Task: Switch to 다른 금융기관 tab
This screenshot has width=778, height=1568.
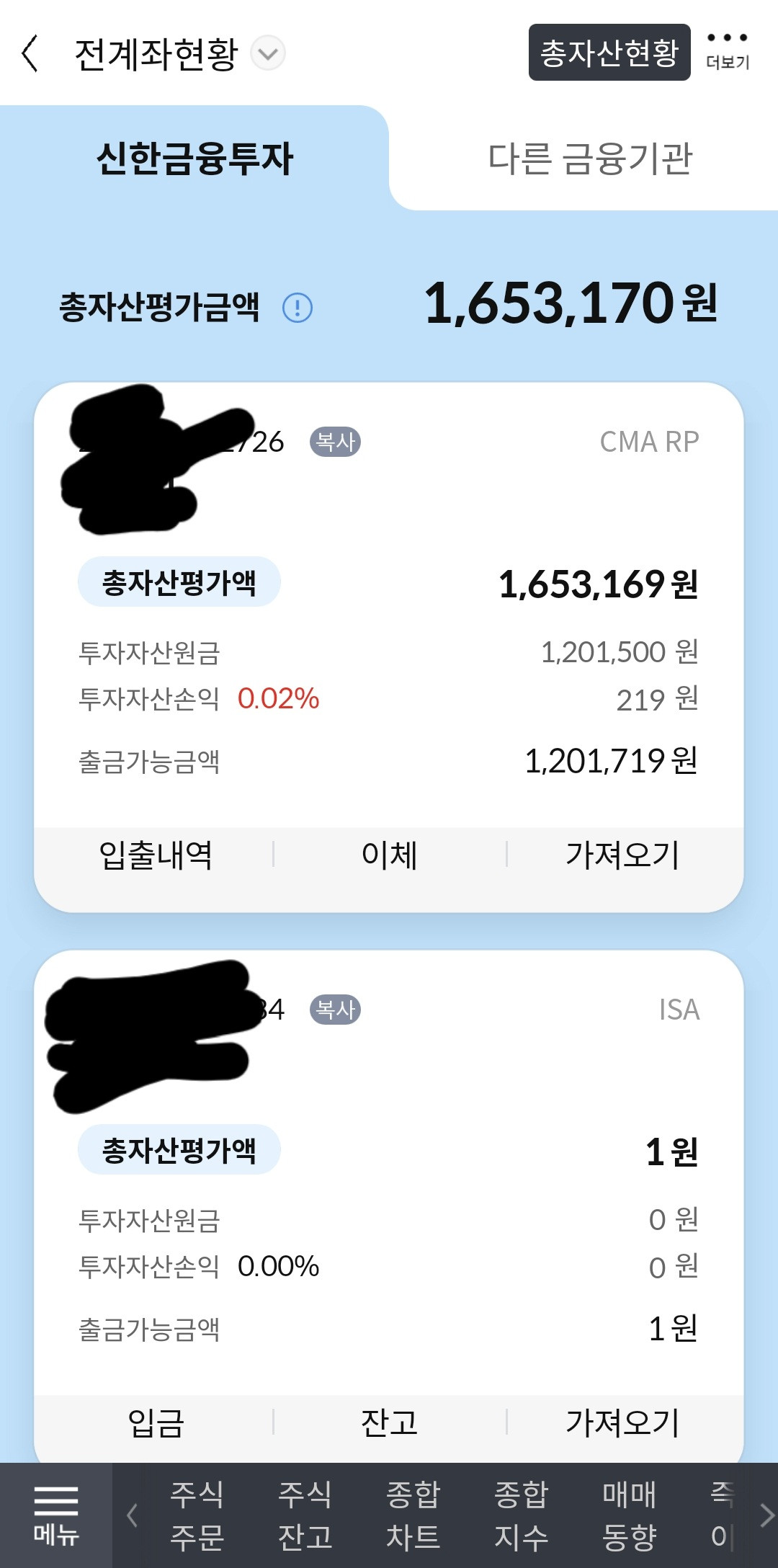Action: tap(590, 159)
